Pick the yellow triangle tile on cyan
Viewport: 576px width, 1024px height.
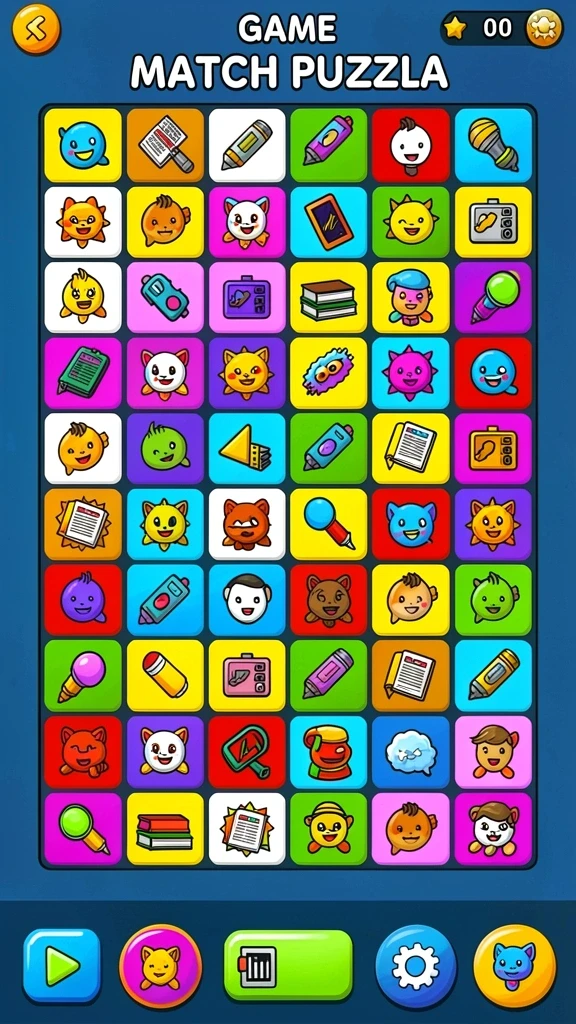click(x=247, y=449)
